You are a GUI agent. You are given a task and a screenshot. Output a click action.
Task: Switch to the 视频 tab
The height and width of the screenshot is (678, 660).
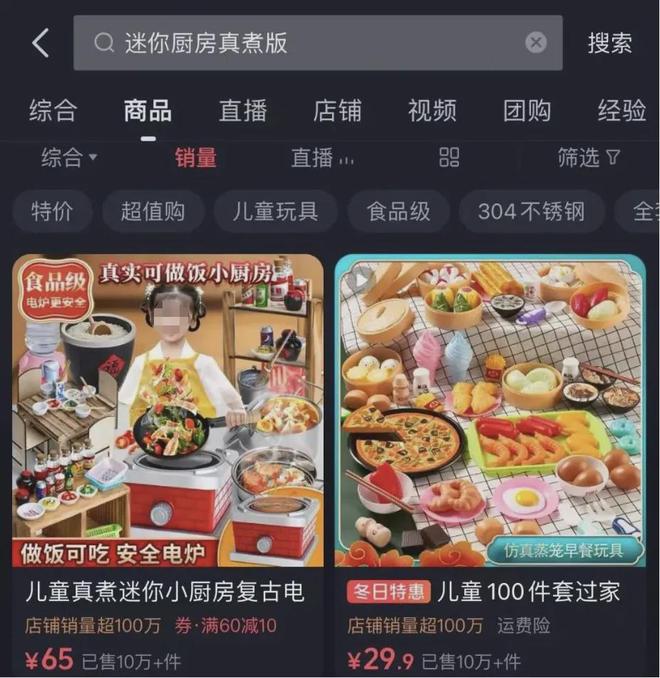(432, 110)
